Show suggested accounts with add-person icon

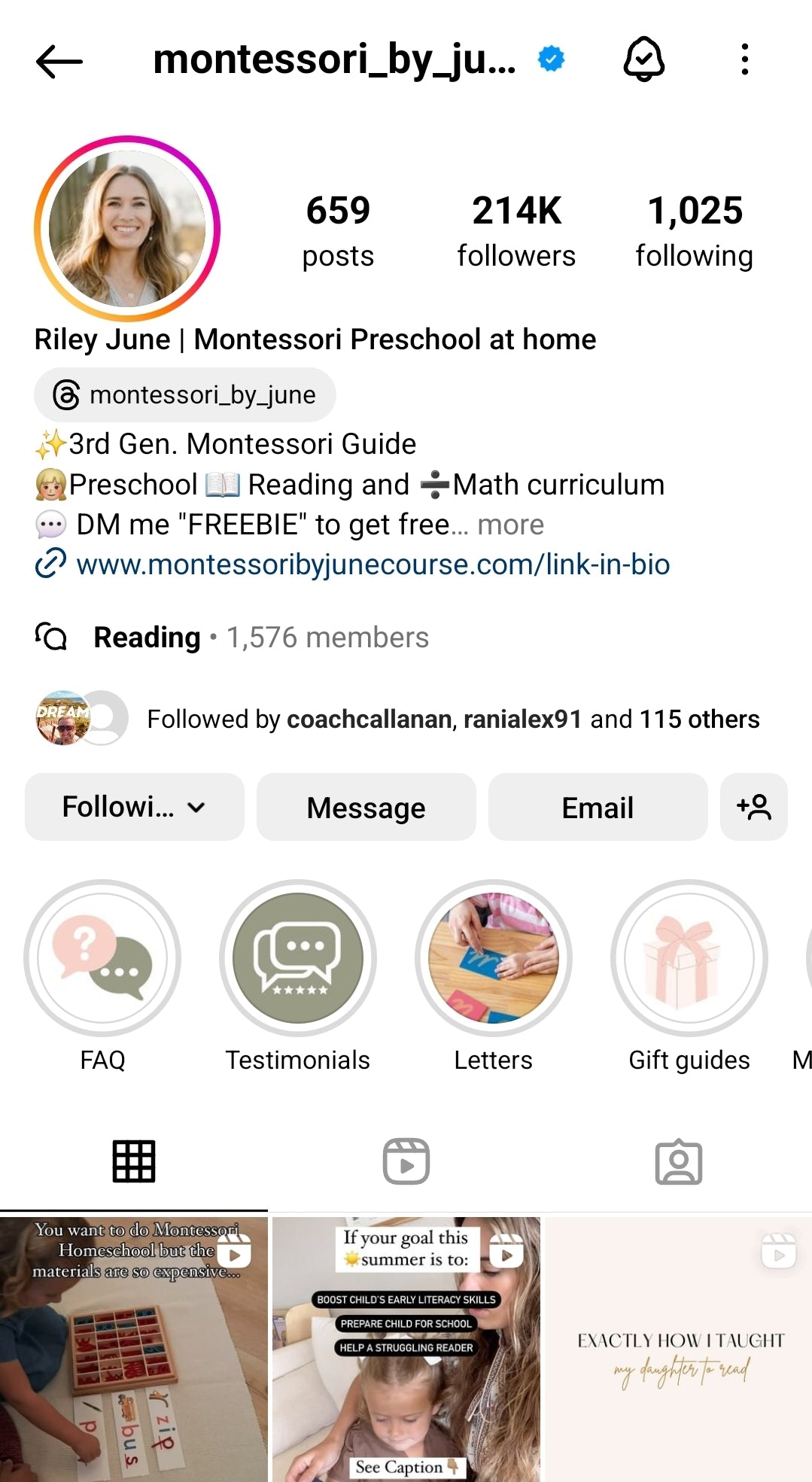tap(754, 807)
